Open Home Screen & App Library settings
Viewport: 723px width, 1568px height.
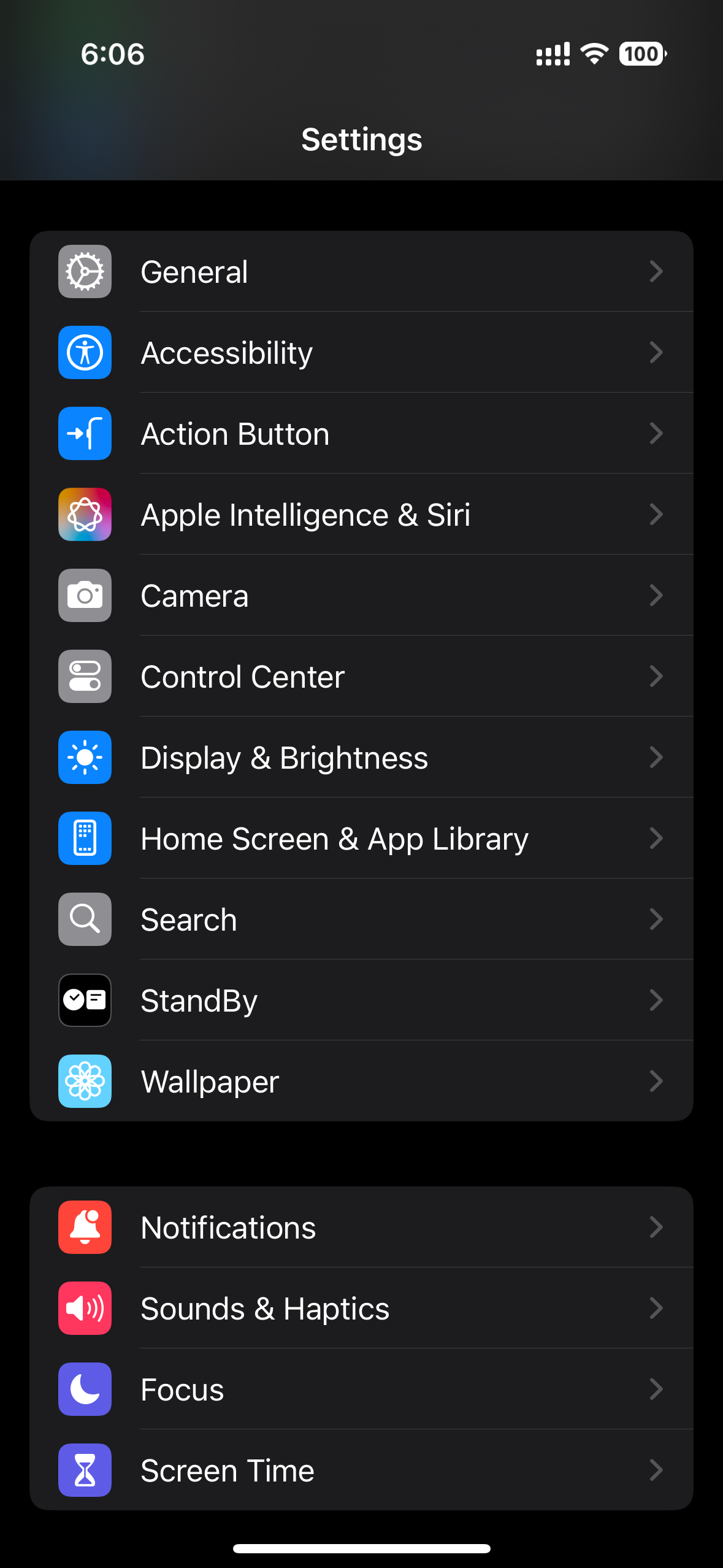pyautogui.click(x=362, y=838)
